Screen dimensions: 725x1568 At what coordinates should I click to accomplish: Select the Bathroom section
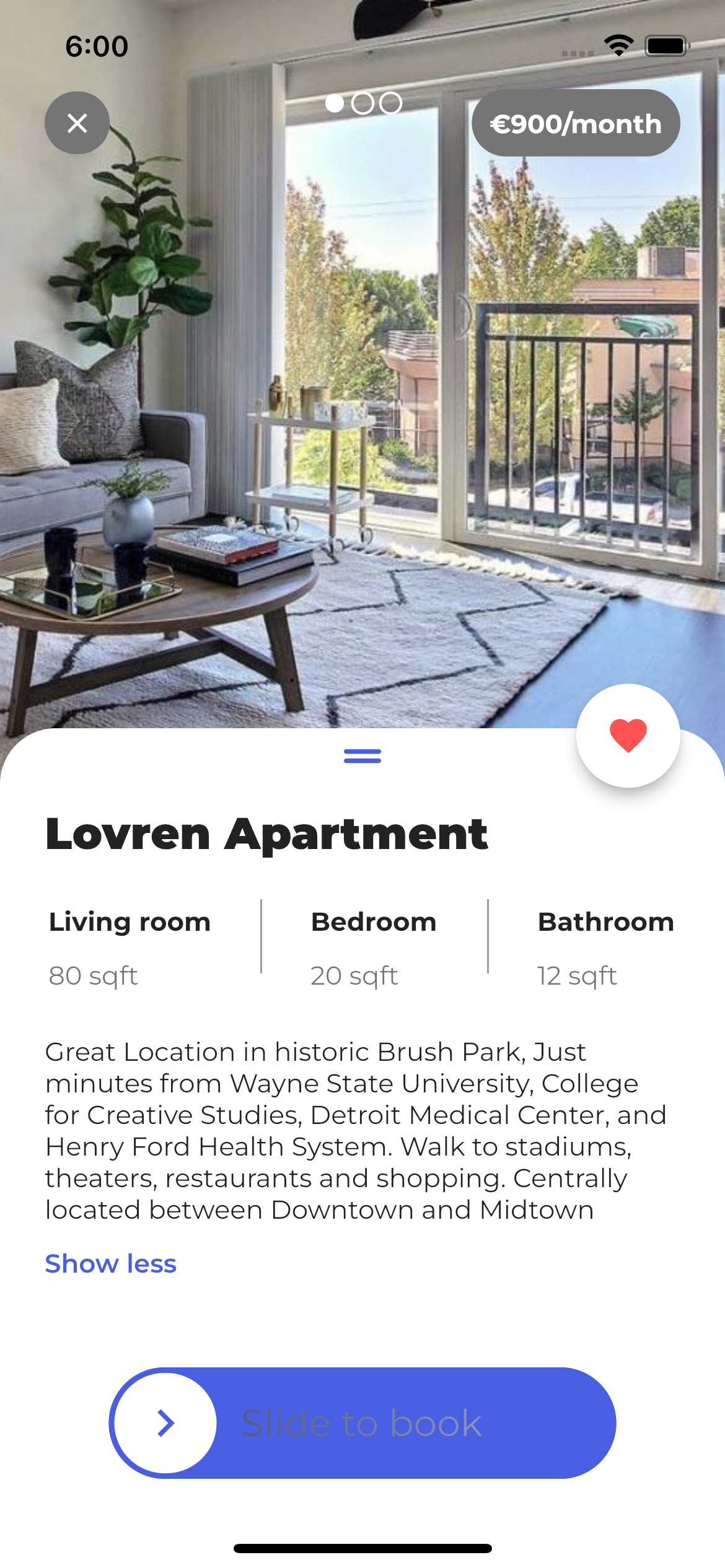coord(605,922)
